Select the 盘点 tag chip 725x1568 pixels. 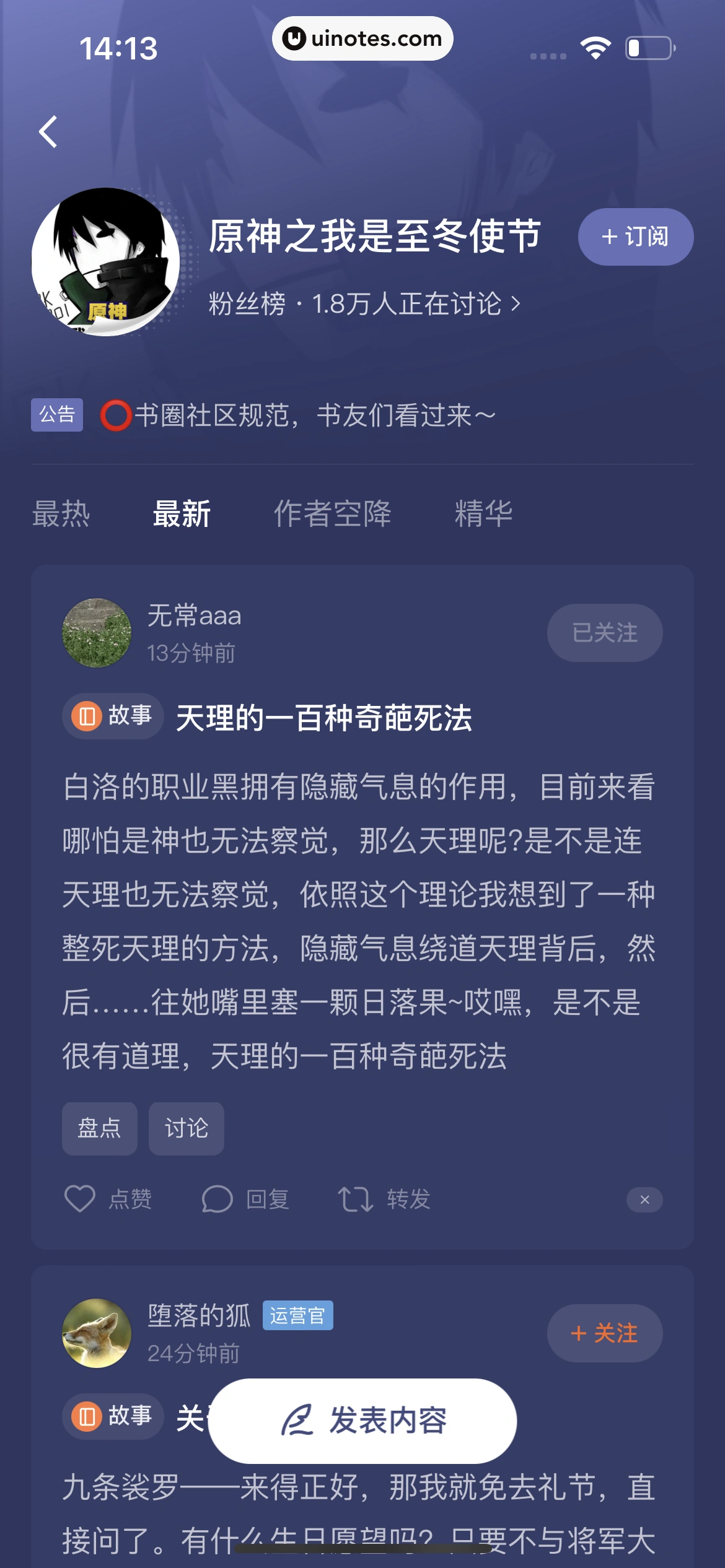[x=99, y=1128]
